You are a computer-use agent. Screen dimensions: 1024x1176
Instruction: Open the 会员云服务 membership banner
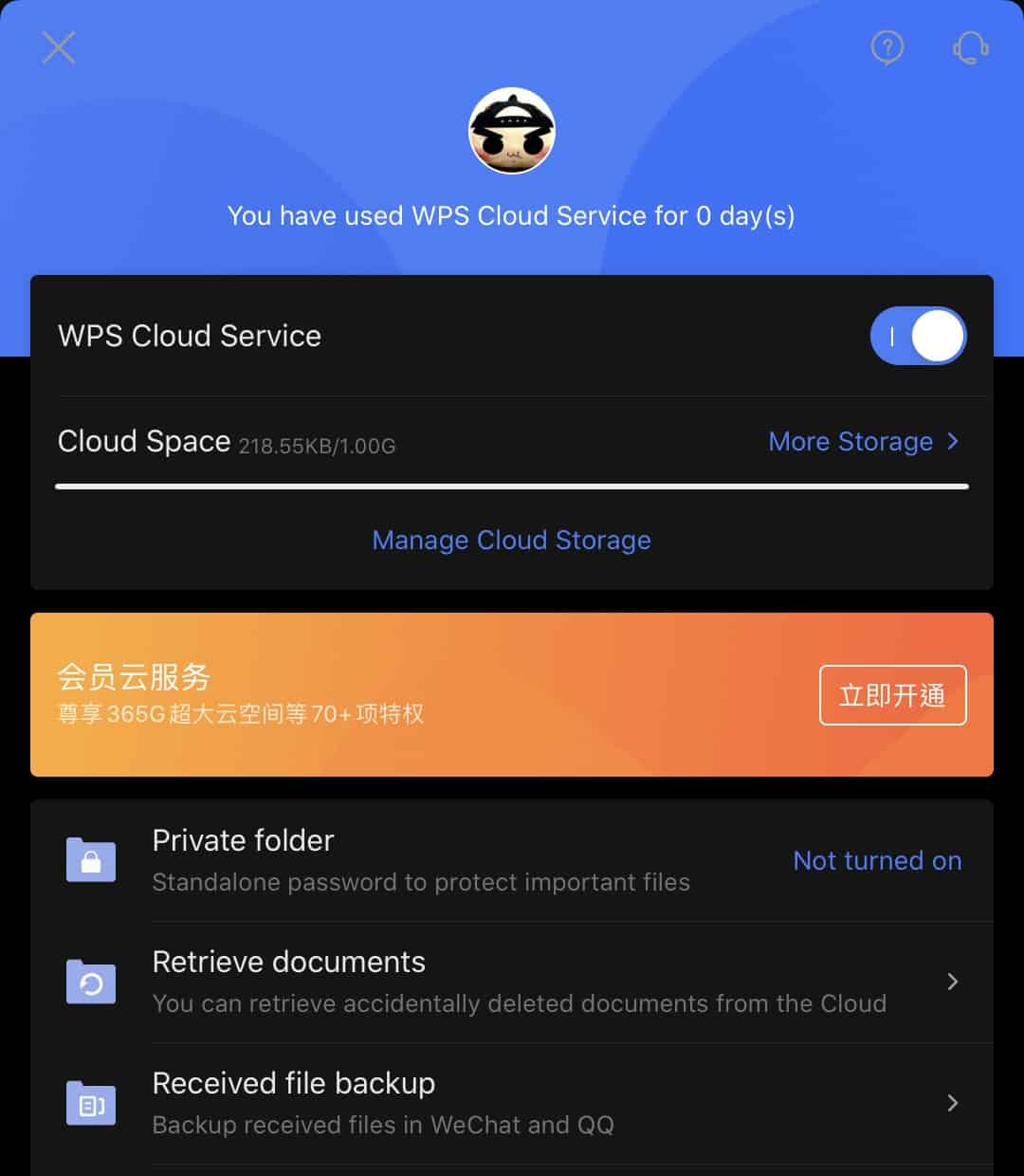click(x=379, y=694)
